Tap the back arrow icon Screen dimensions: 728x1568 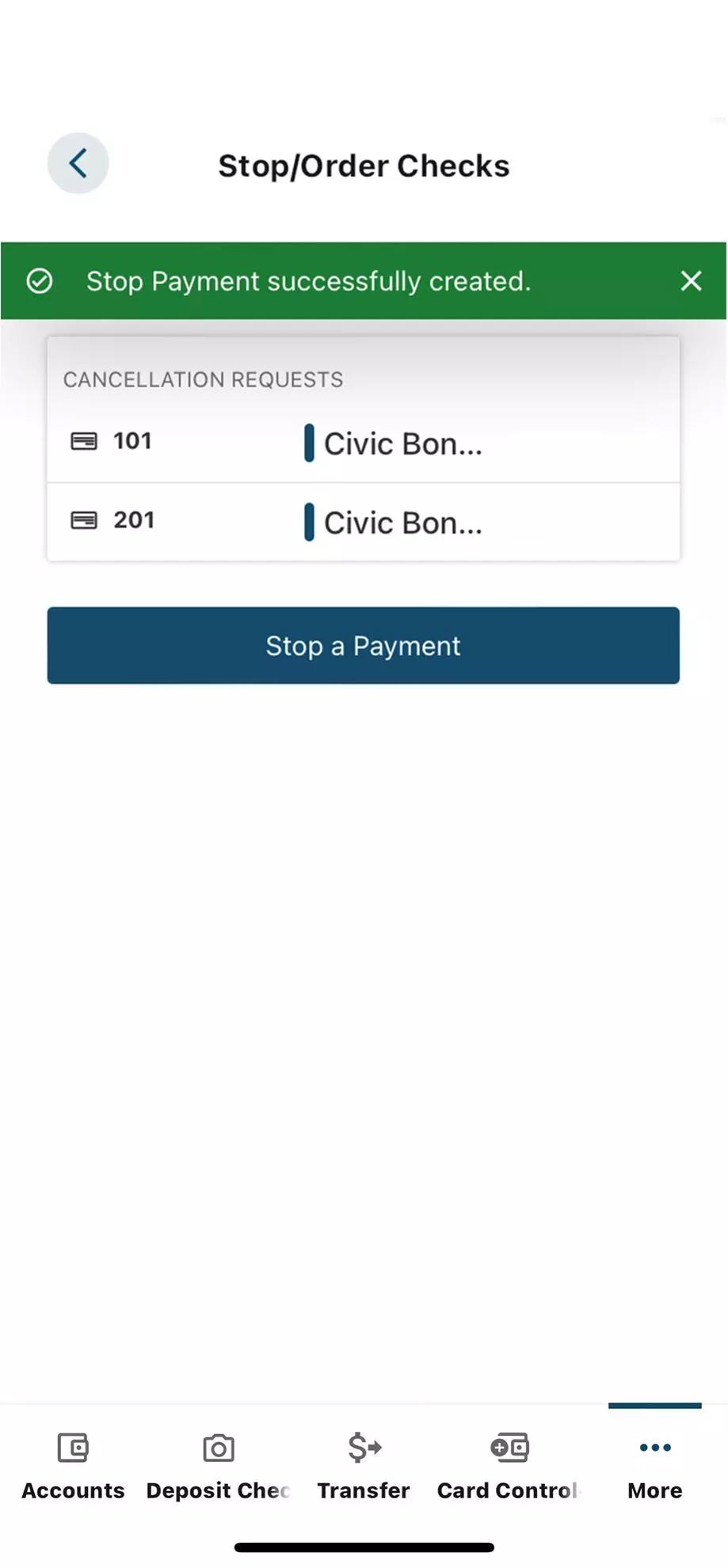pyautogui.click(x=77, y=163)
